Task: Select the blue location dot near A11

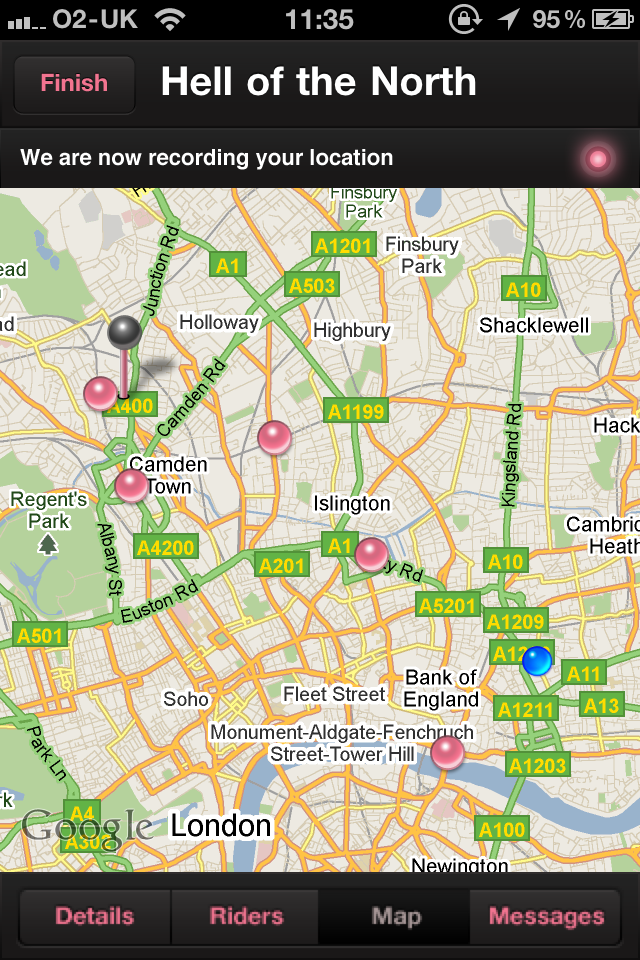Action: [537, 660]
